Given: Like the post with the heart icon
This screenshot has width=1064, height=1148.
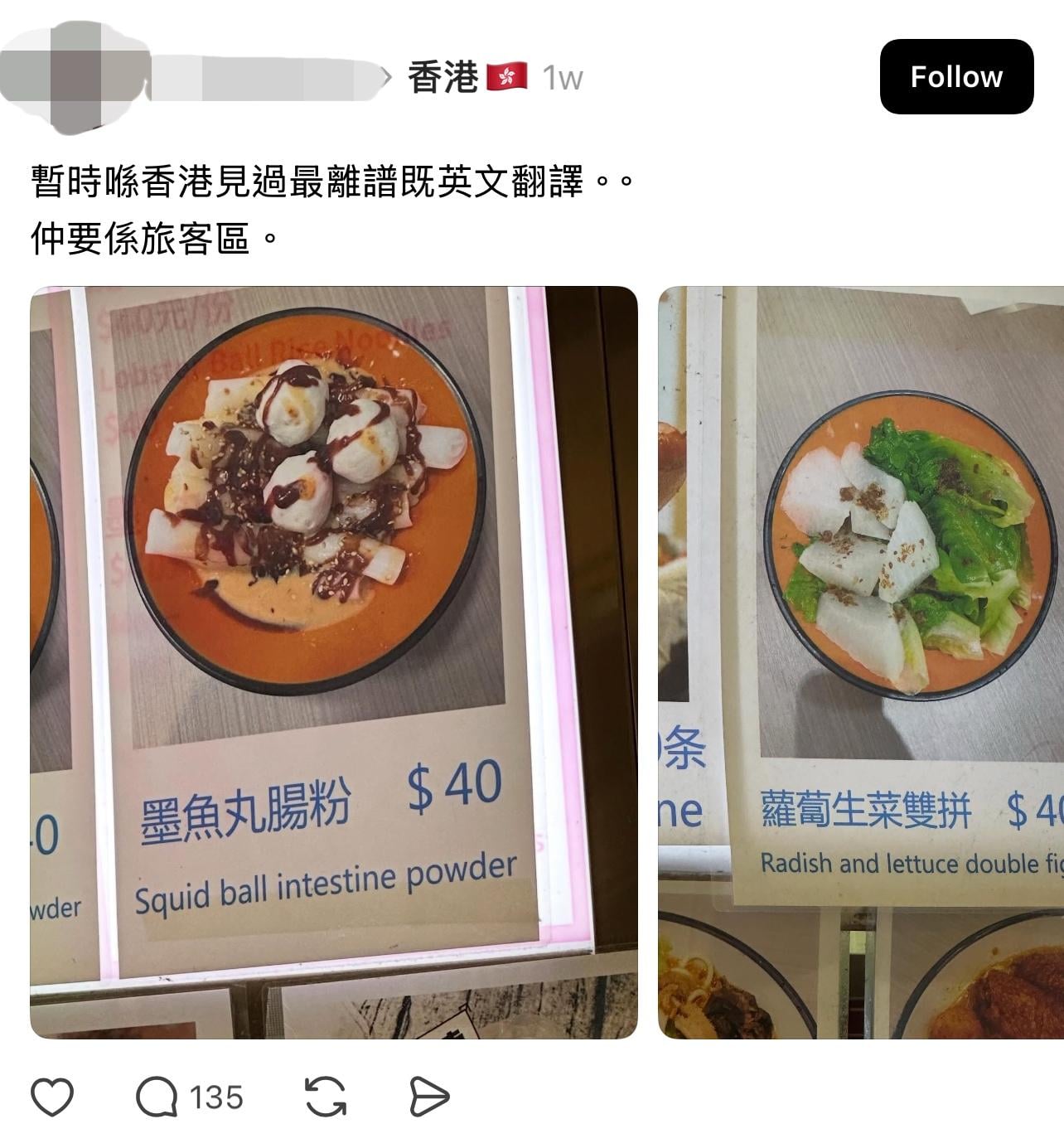Looking at the screenshot, I should point(52,1097).
